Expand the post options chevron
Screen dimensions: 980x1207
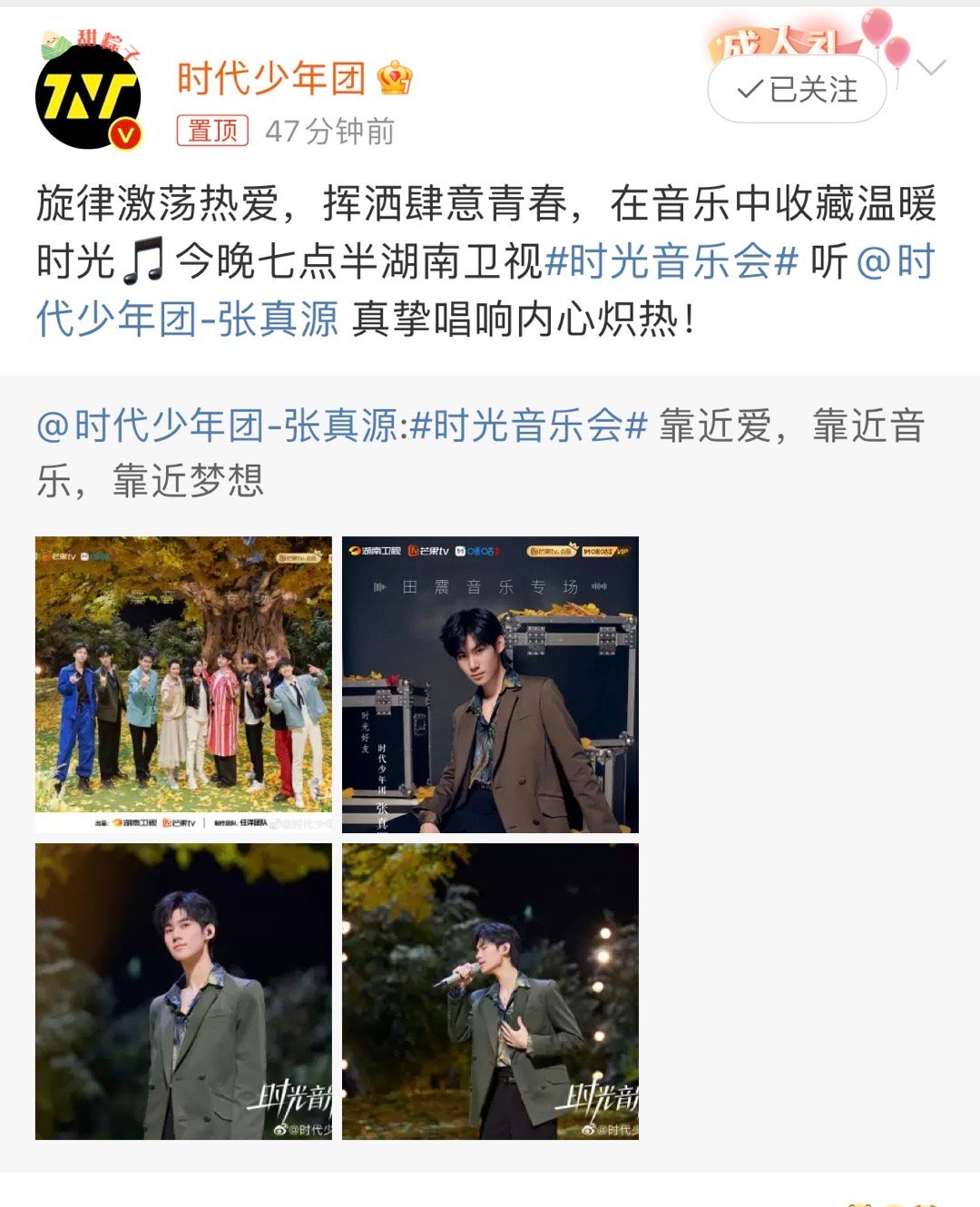(931, 68)
